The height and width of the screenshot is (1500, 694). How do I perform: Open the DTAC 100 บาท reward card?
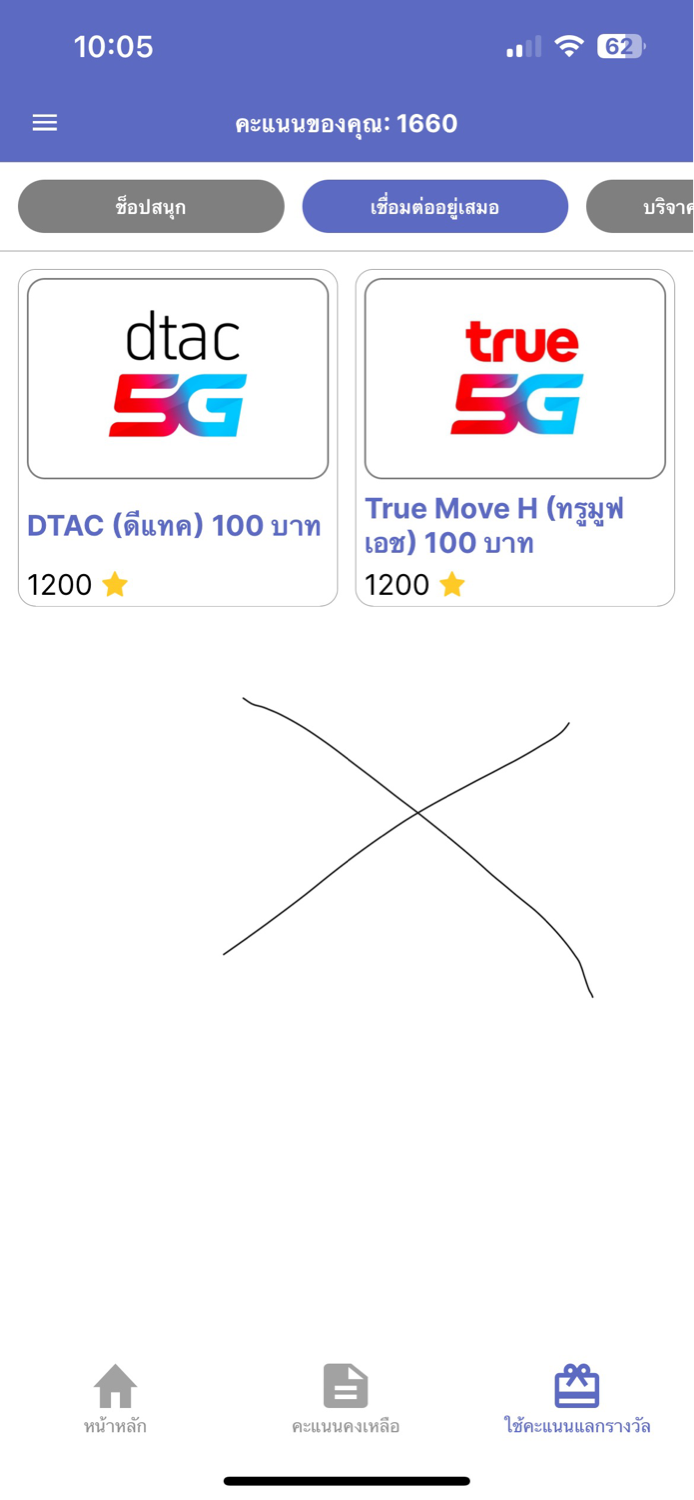178,438
